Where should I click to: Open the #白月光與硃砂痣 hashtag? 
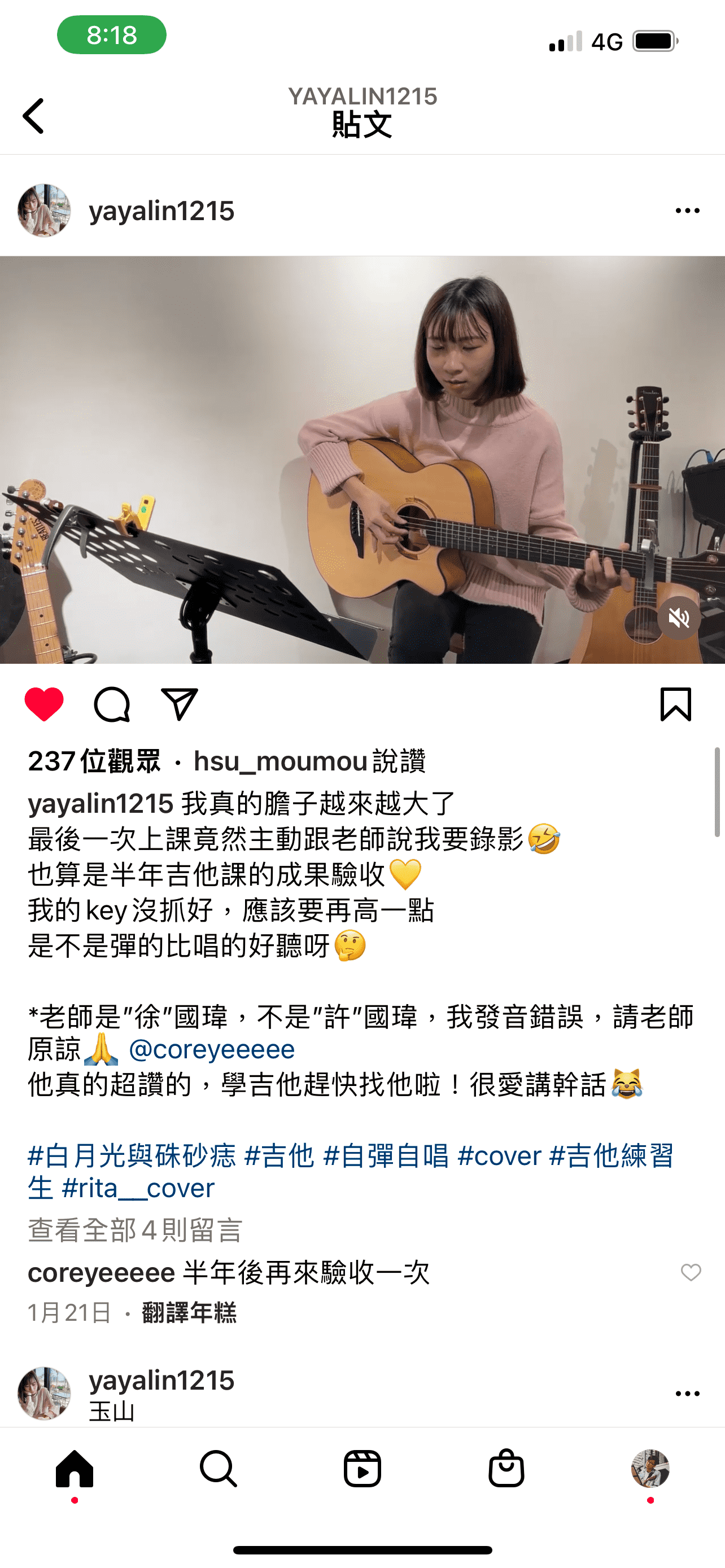pyautogui.click(x=132, y=1155)
